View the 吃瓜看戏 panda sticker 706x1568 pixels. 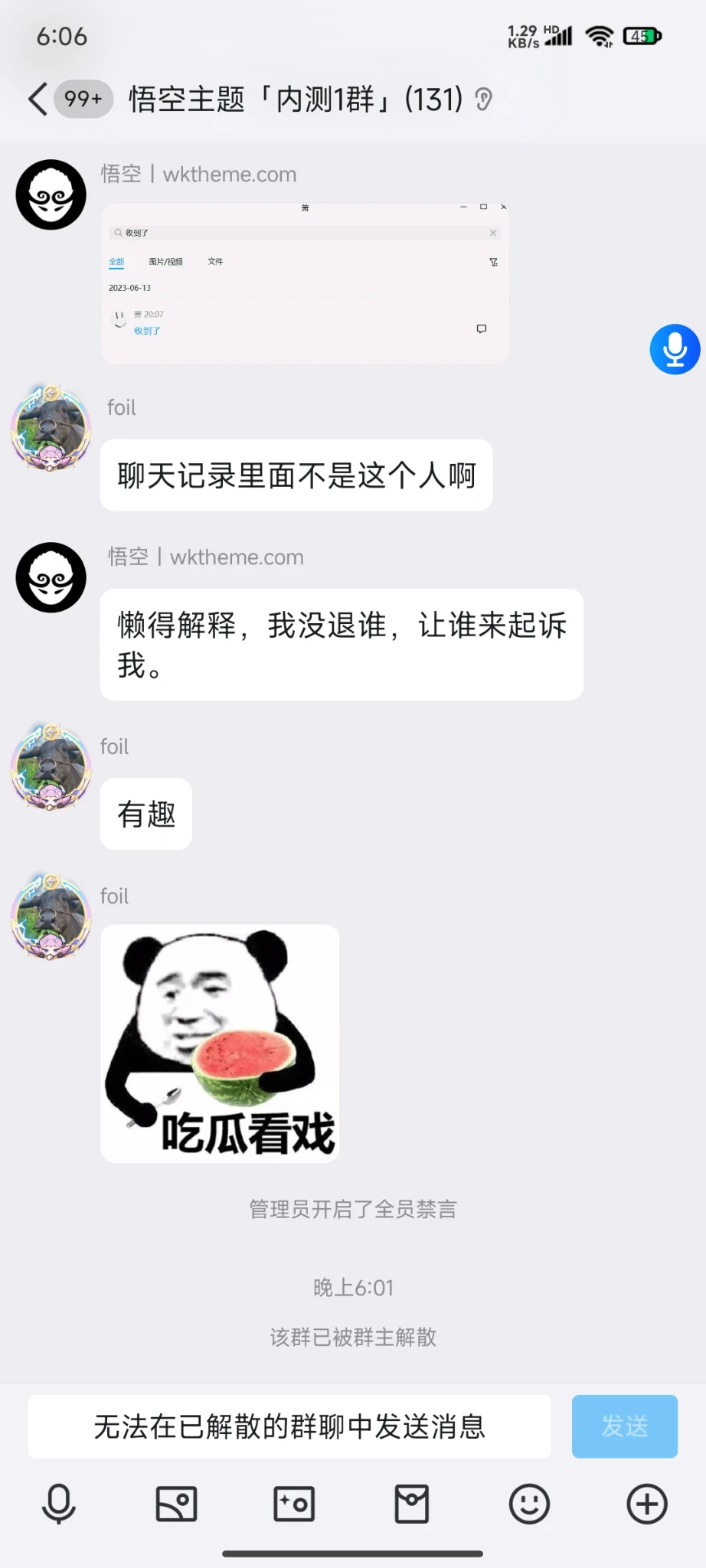click(x=220, y=1043)
